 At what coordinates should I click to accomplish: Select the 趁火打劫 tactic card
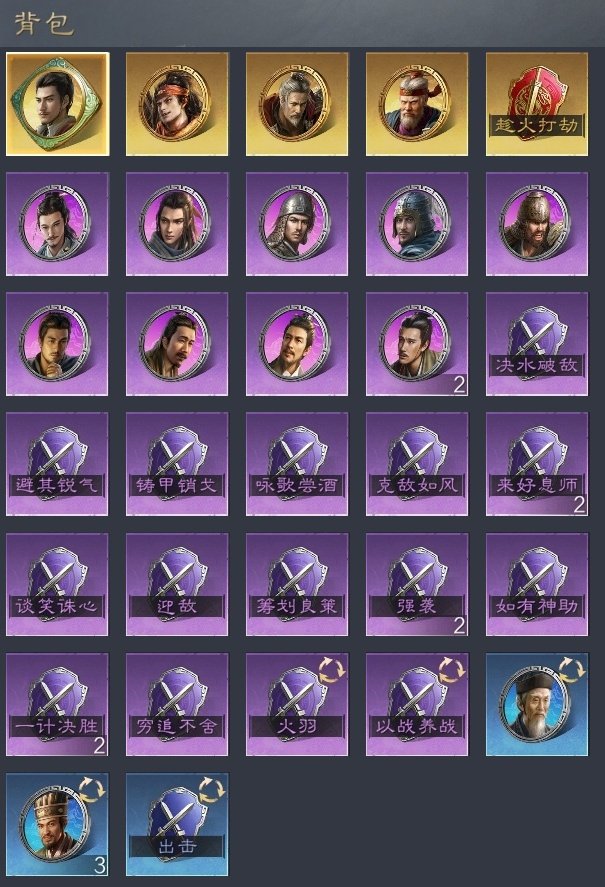tap(537, 104)
